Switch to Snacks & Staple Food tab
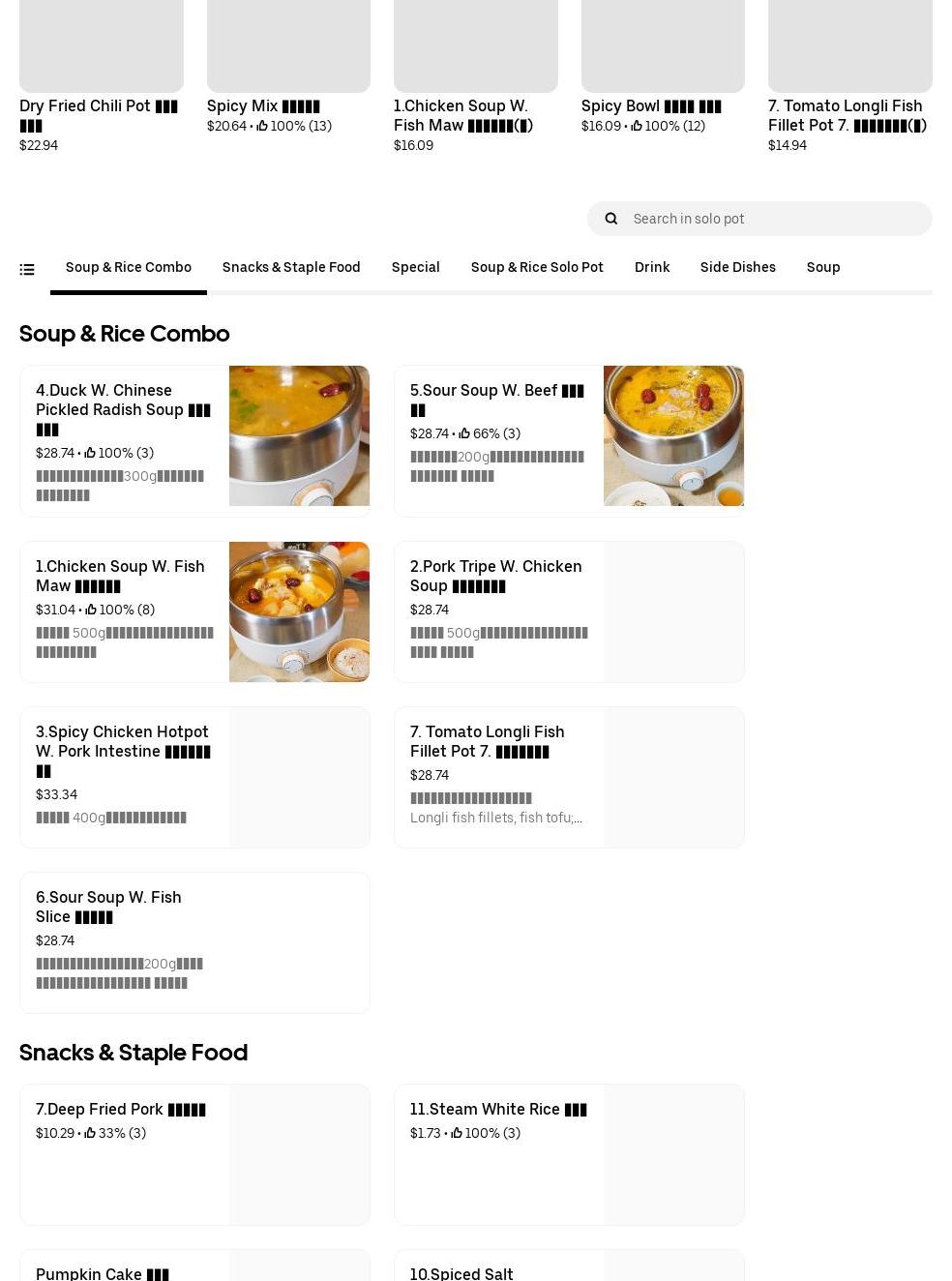952x1281 pixels. pos(291,267)
